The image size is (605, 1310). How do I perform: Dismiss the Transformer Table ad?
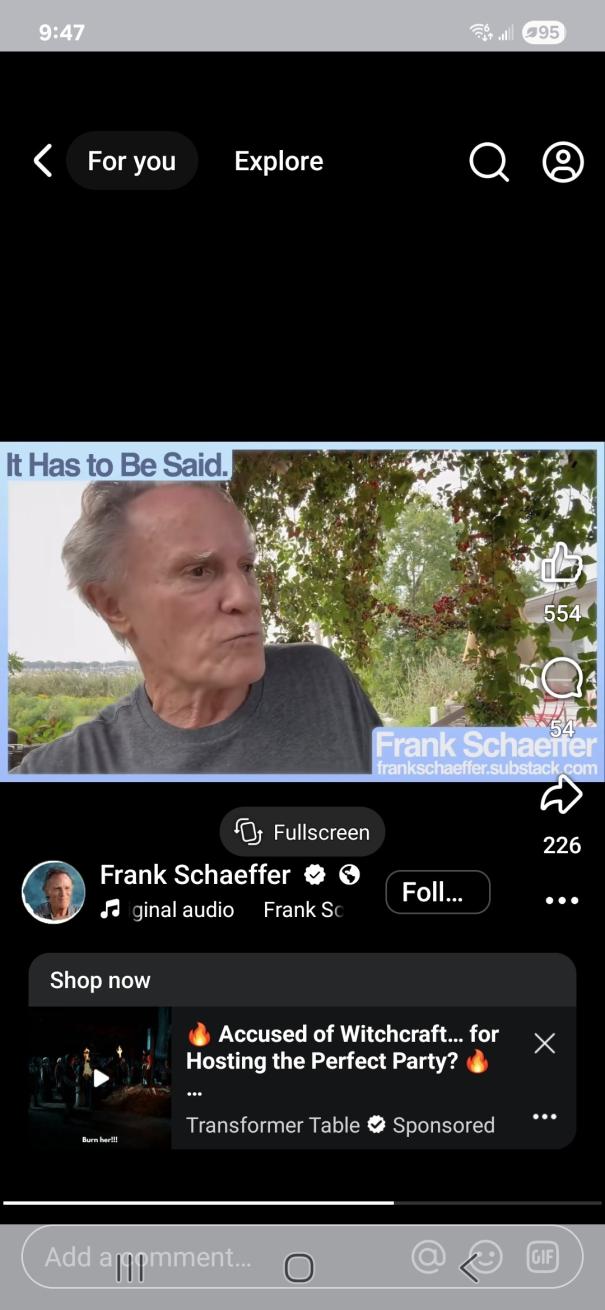coord(544,1044)
